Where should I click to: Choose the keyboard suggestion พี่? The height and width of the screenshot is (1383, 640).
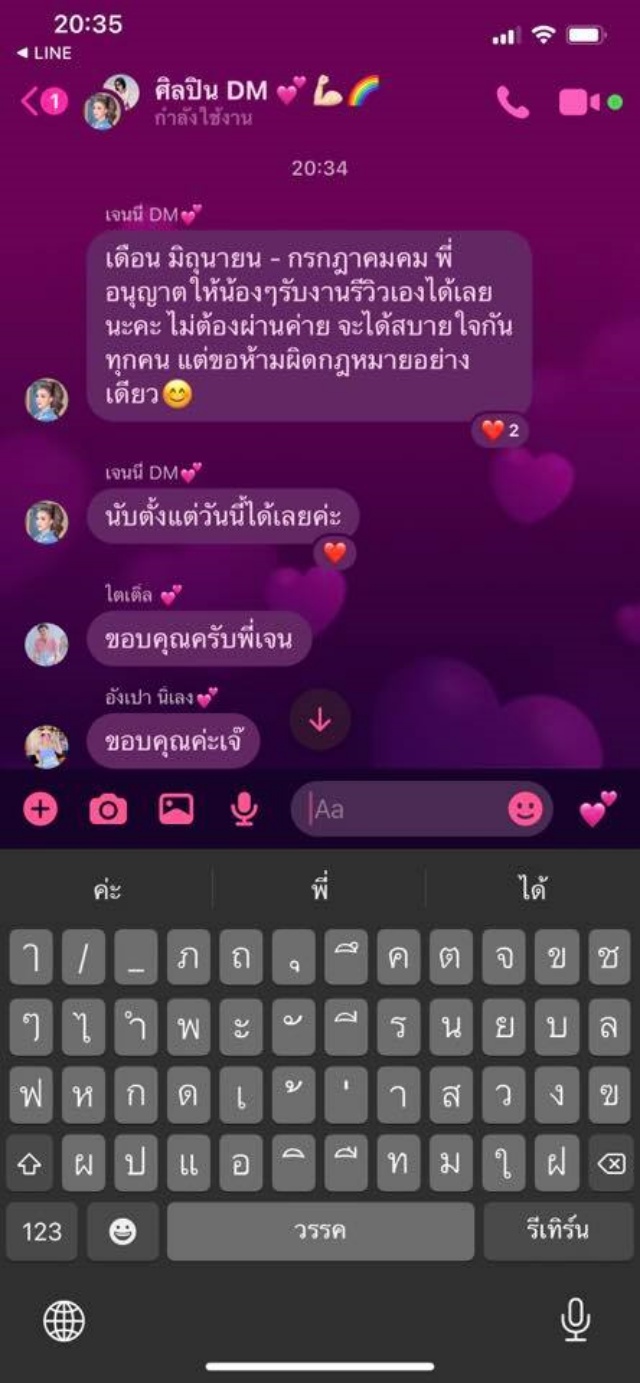320,889
